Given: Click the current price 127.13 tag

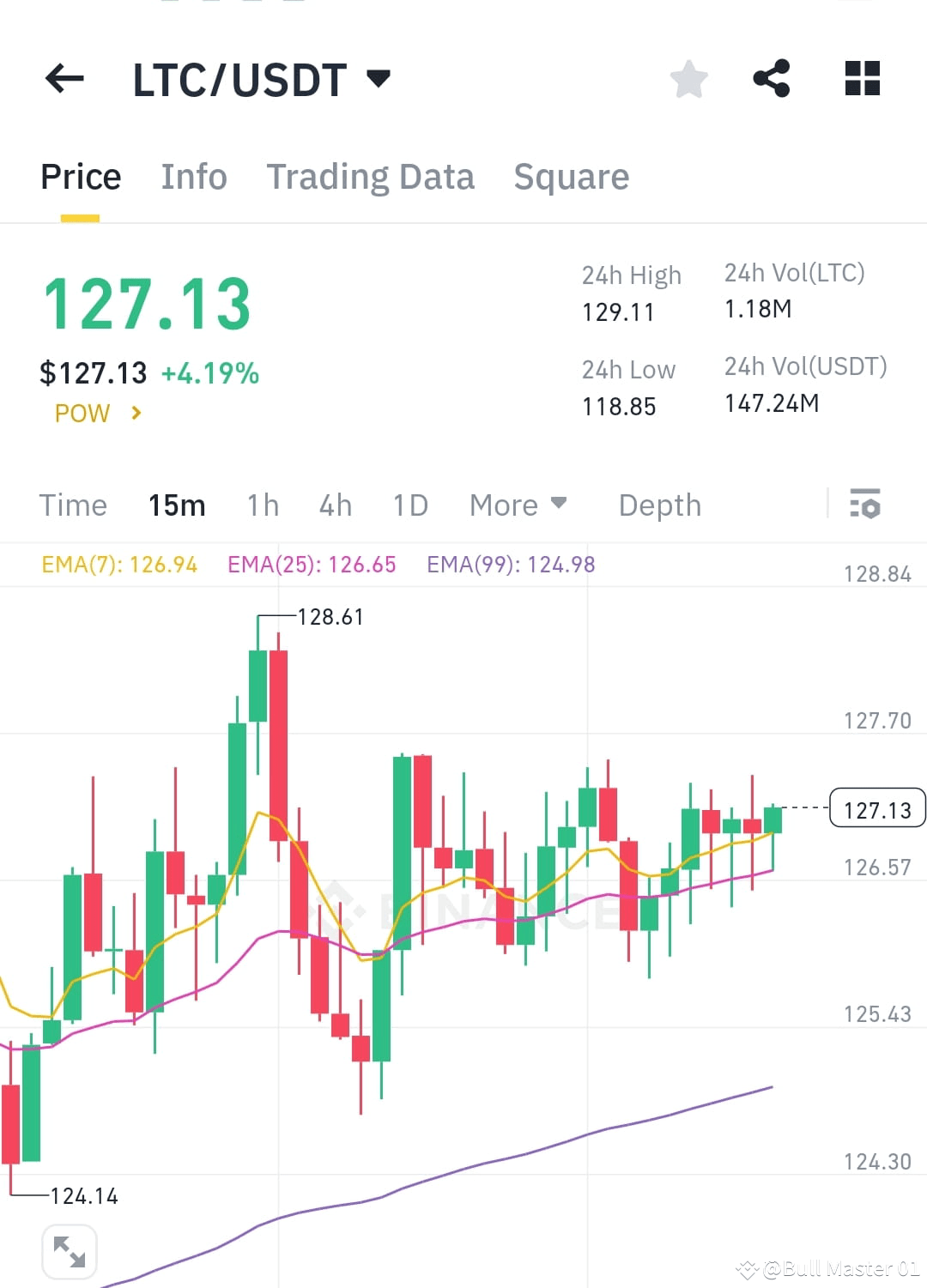Looking at the screenshot, I should 877,807.
